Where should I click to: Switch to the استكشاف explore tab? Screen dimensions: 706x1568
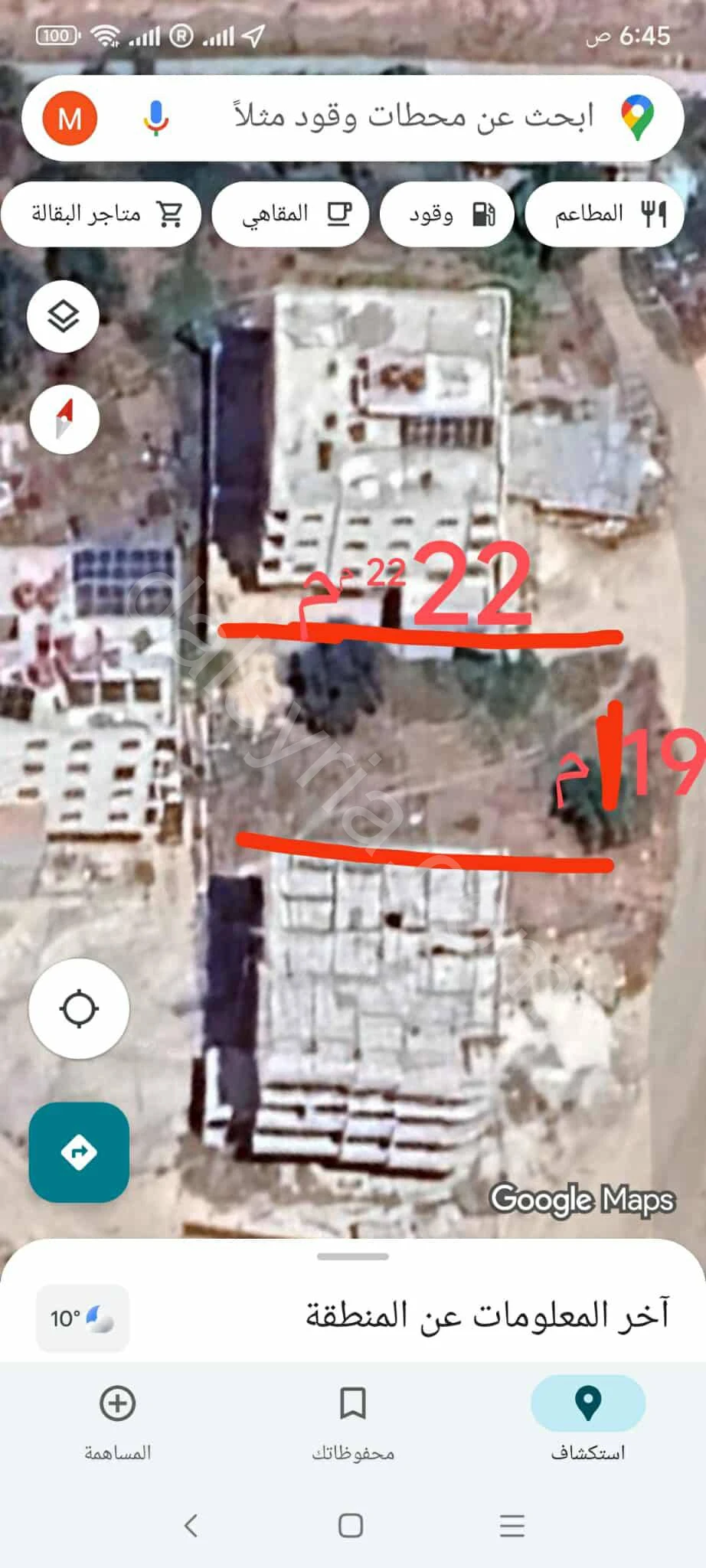click(587, 1418)
